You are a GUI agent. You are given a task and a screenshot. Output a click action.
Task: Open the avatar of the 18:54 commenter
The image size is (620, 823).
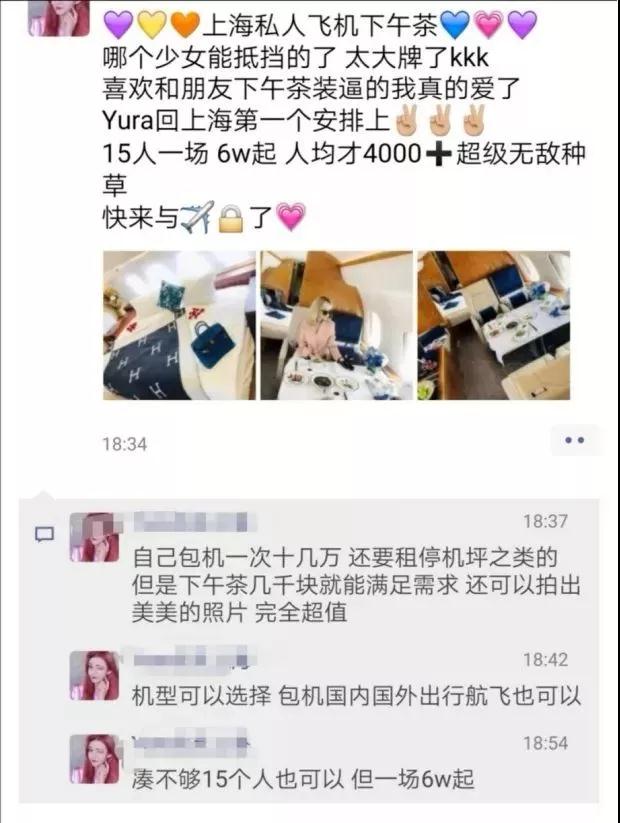(94, 758)
